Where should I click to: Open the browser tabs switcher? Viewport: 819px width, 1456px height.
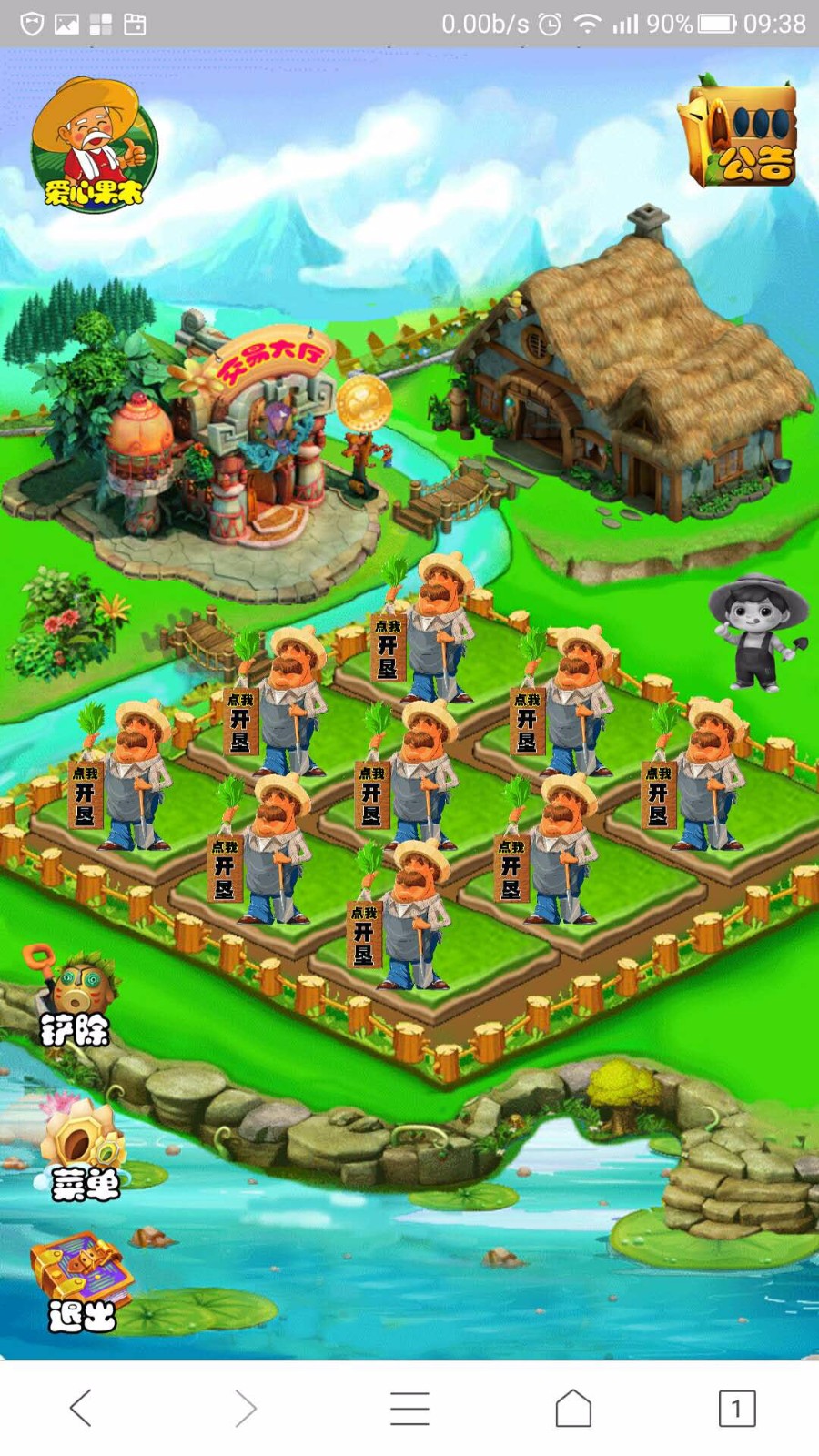click(x=736, y=1408)
